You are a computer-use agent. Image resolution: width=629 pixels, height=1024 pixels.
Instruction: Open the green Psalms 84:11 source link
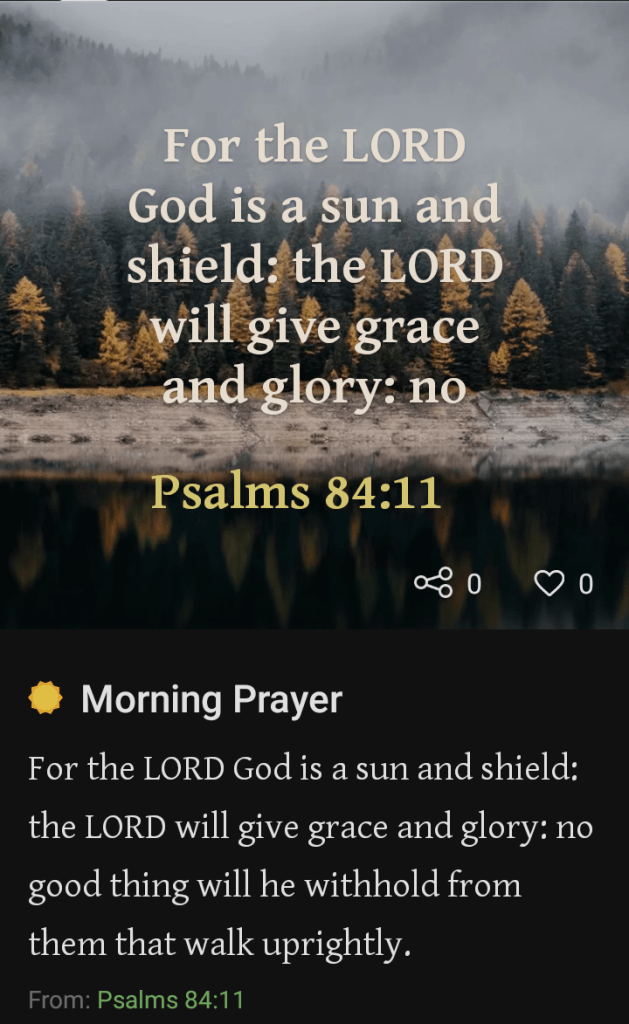click(x=170, y=999)
